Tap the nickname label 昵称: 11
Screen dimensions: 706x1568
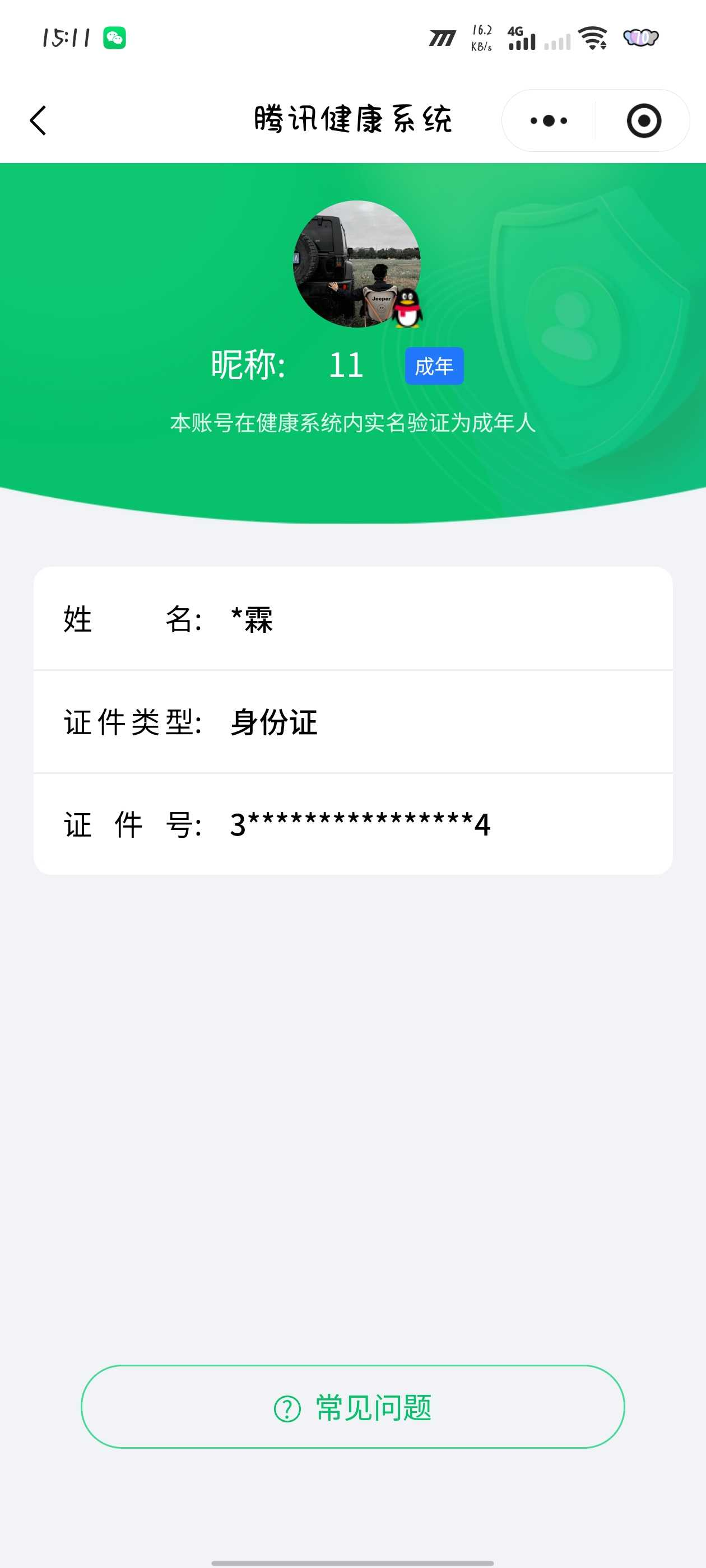(286, 365)
